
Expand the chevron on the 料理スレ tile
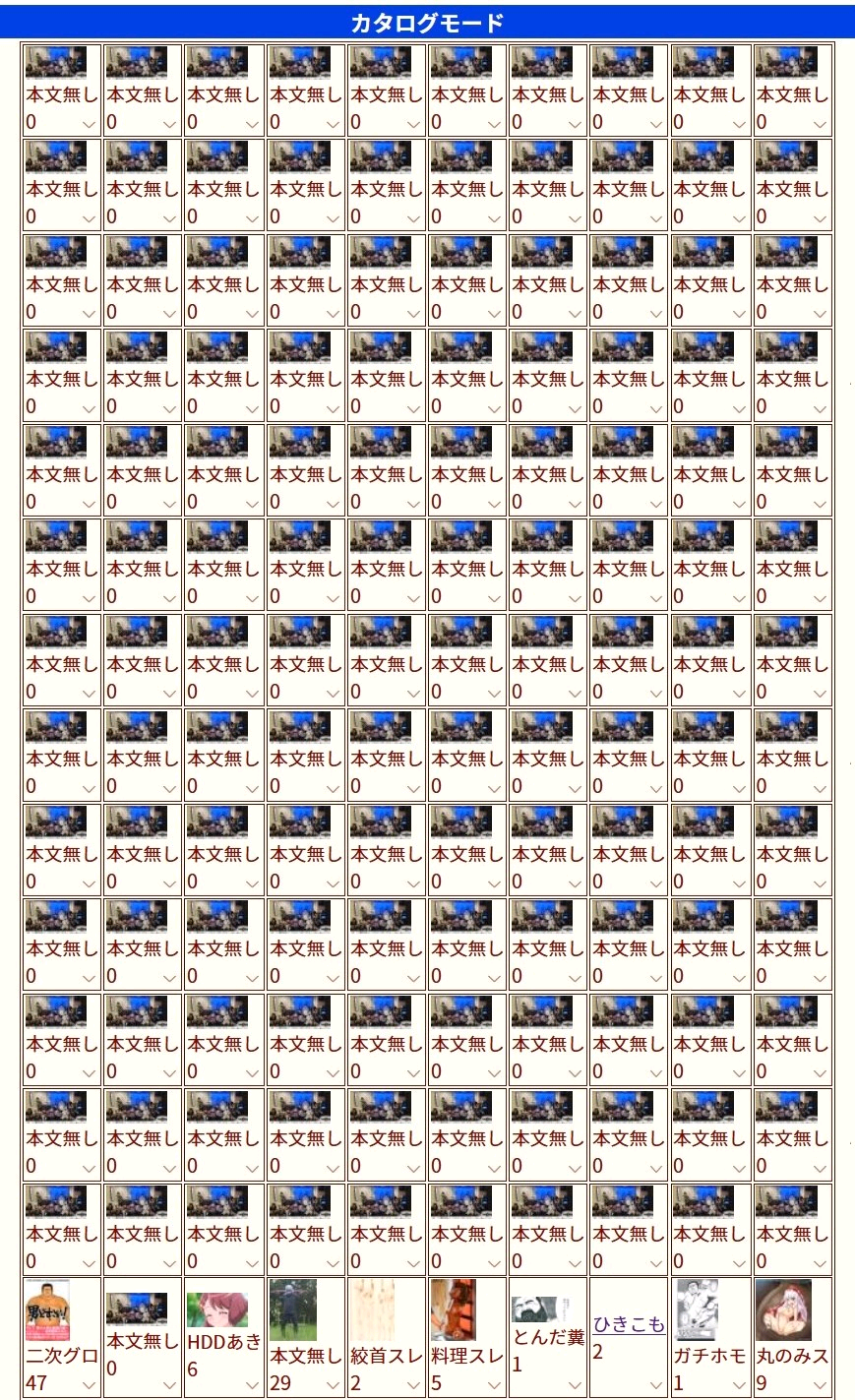click(495, 1385)
